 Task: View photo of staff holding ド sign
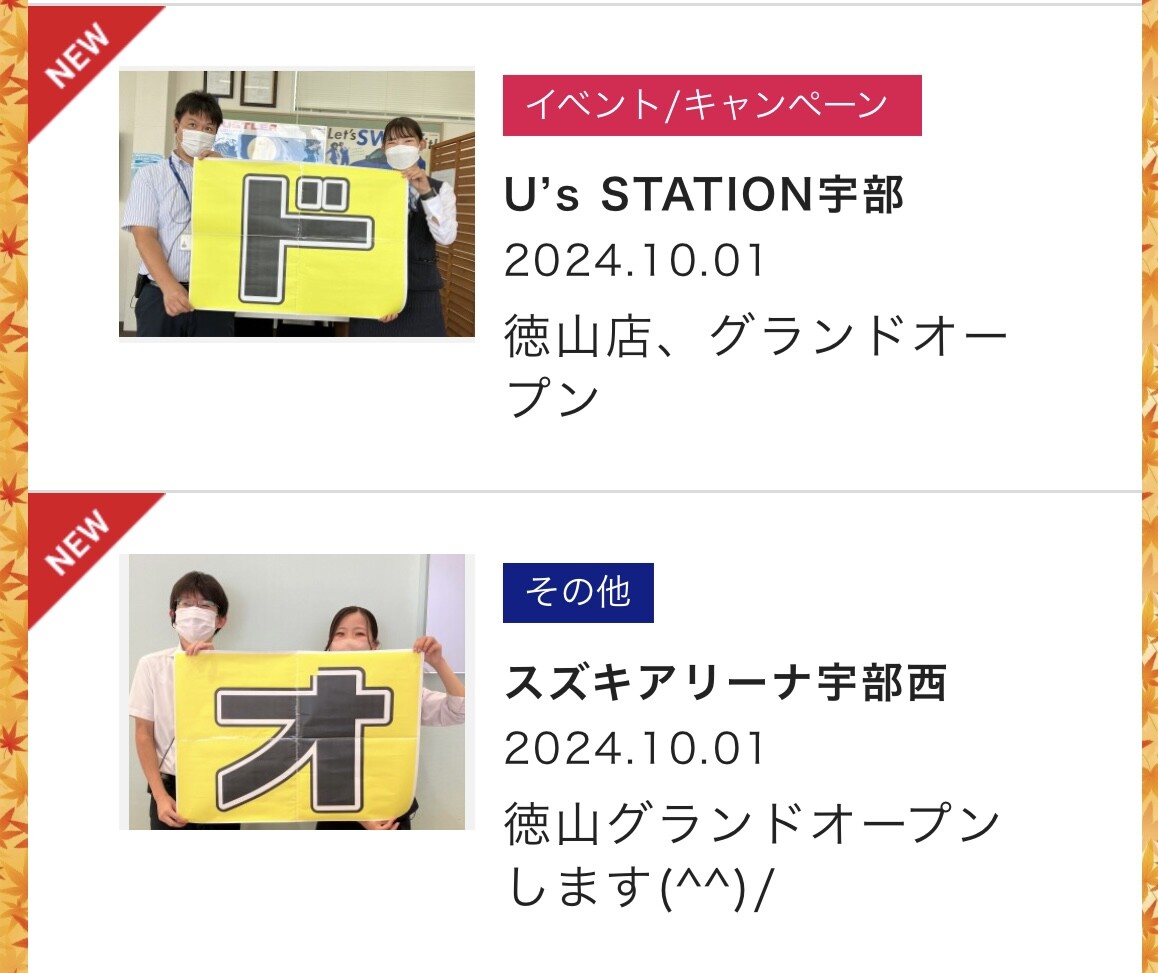(x=297, y=204)
